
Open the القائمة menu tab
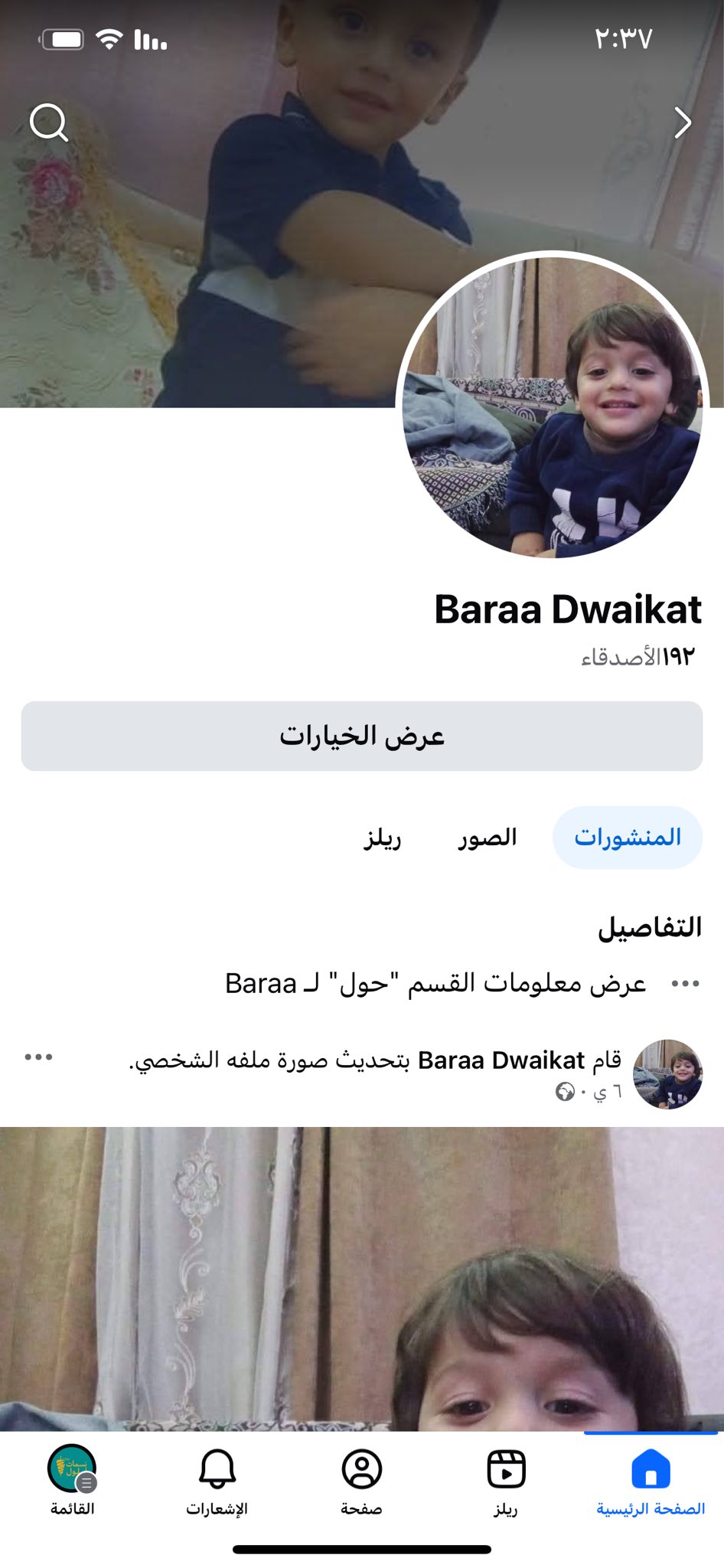[x=72, y=1481]
